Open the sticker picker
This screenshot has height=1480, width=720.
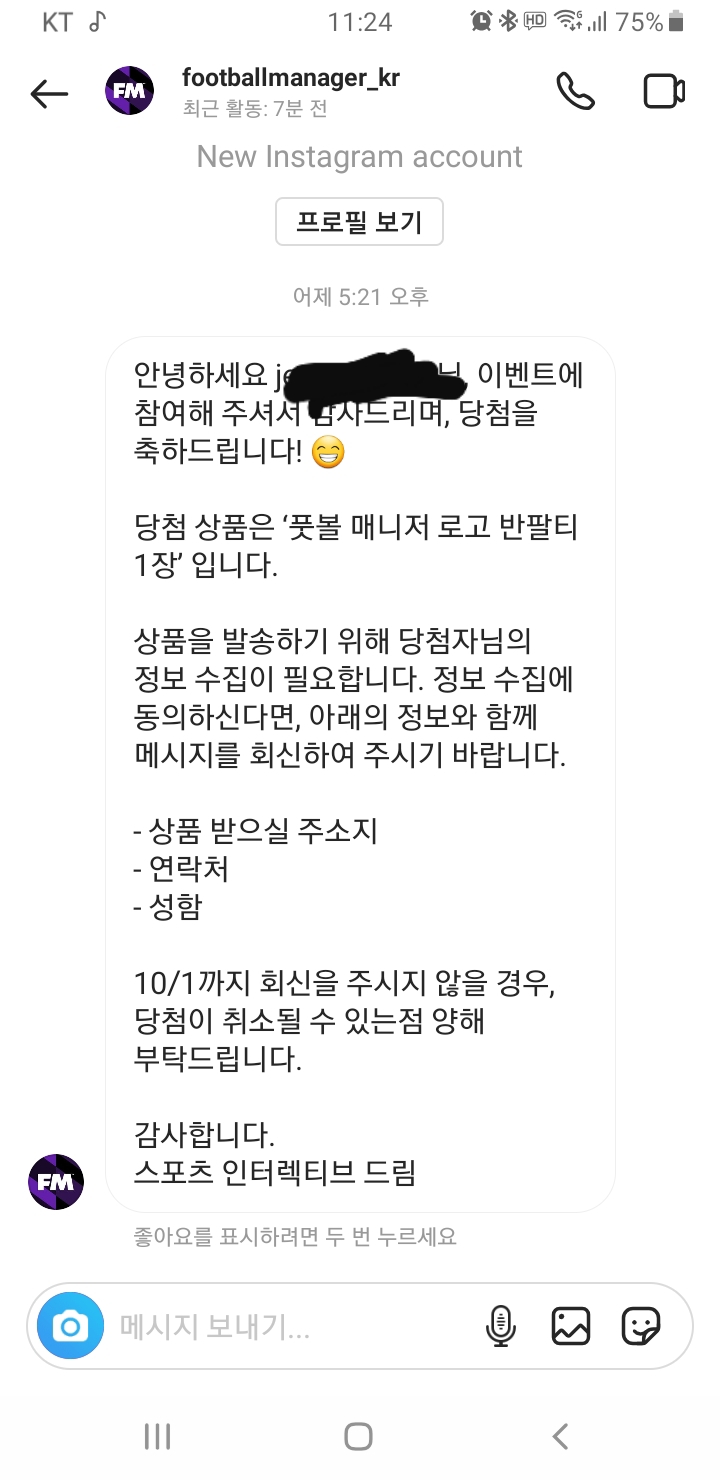[641, 1326]
